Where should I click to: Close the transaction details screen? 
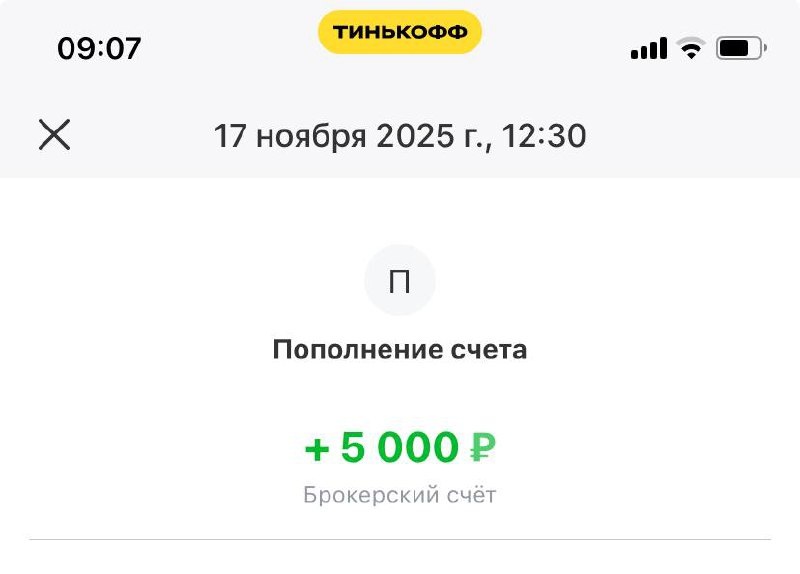[x=55, y=135]
